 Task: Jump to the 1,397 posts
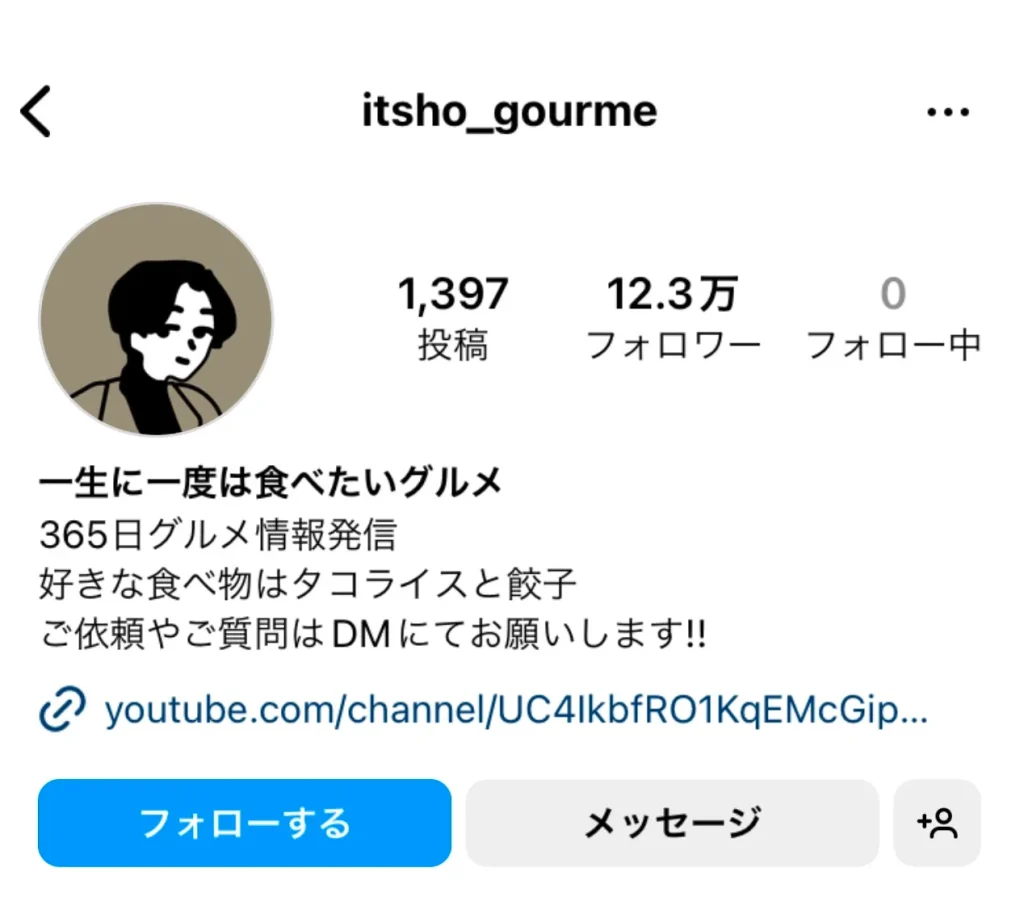coord(453,318)
